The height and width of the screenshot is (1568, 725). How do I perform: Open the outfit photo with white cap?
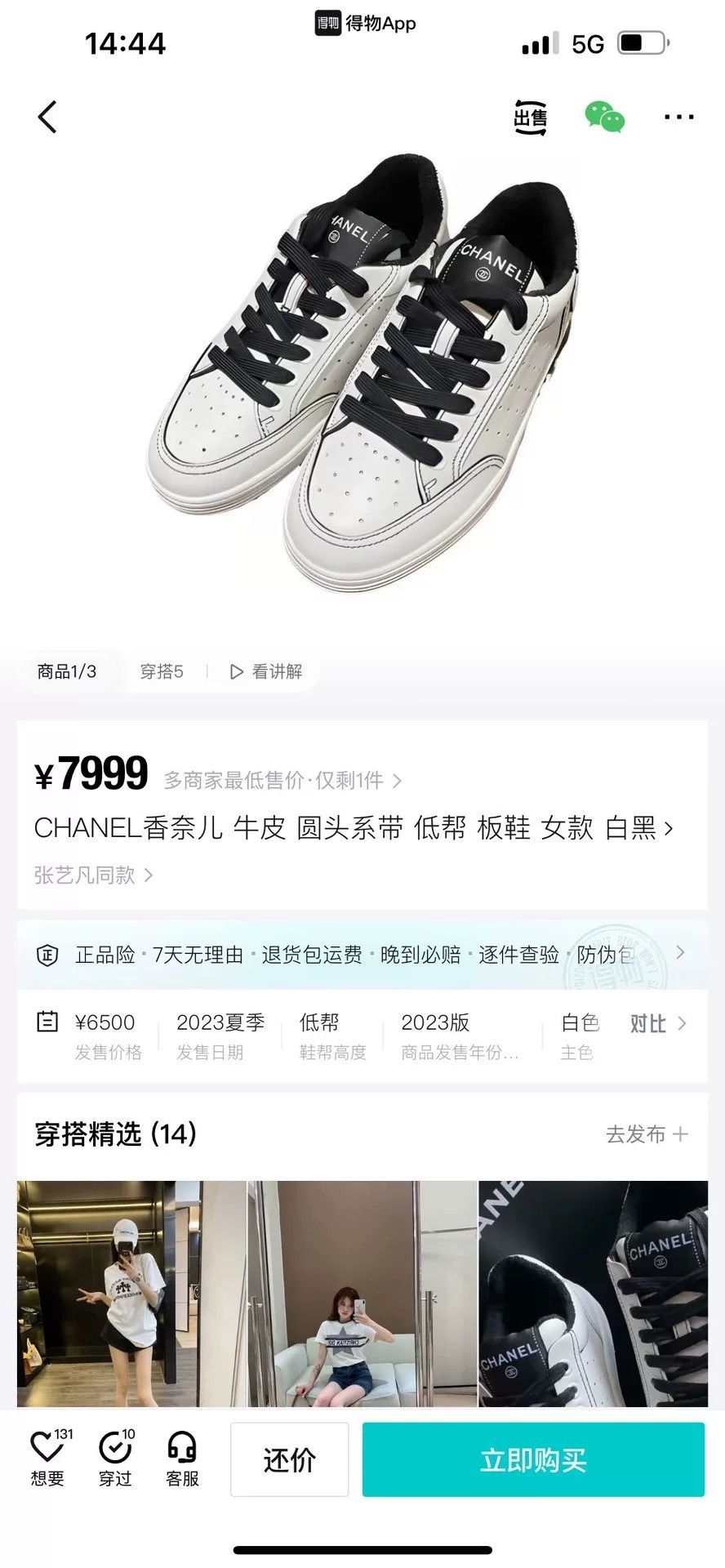pos(131,1294)
